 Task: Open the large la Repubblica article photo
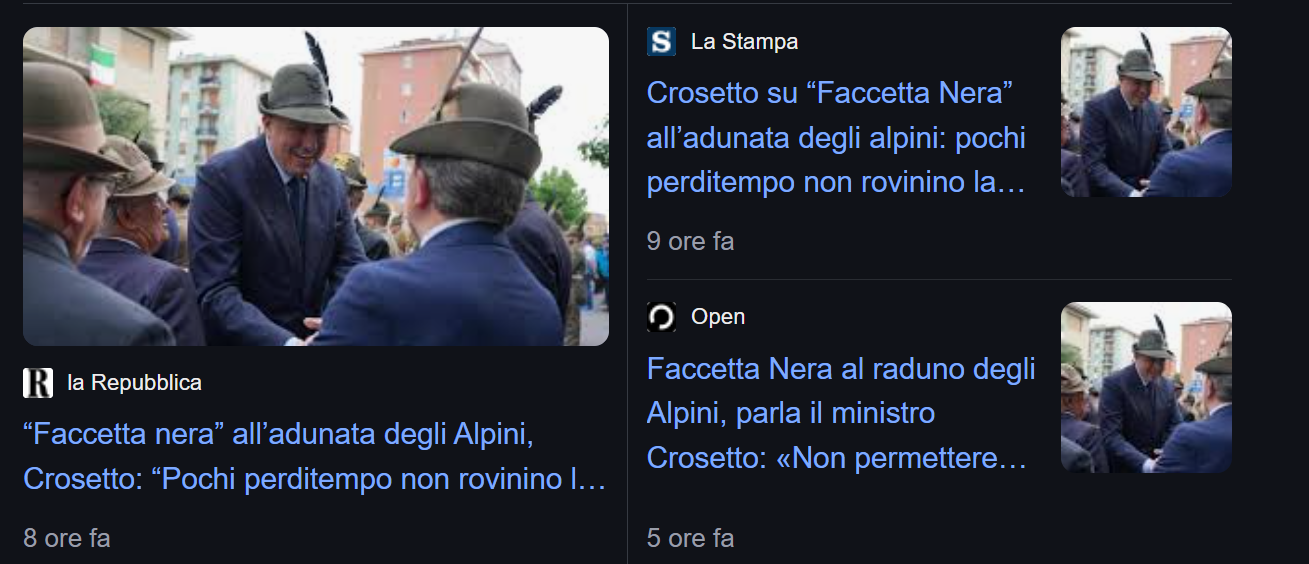point(315,186)
